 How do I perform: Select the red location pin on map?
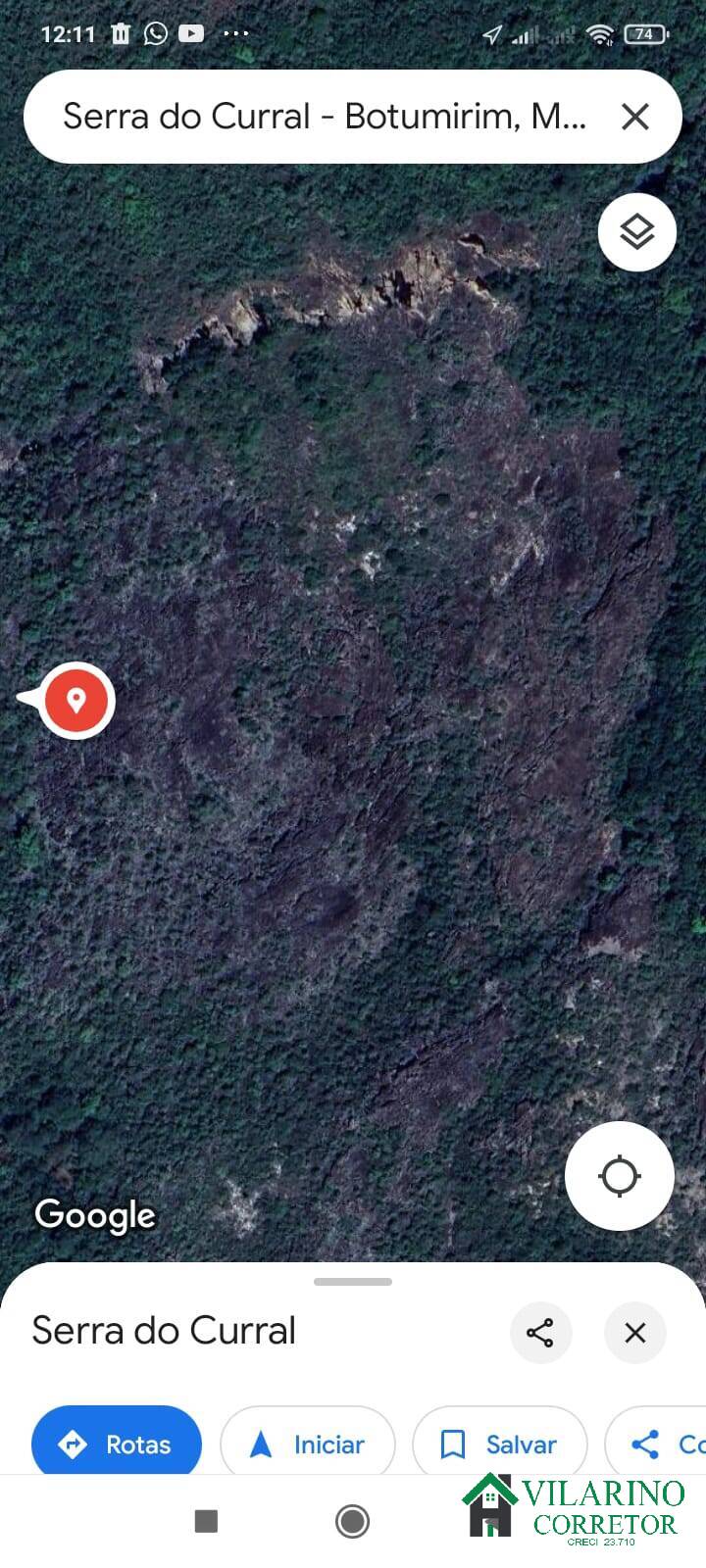76,700
